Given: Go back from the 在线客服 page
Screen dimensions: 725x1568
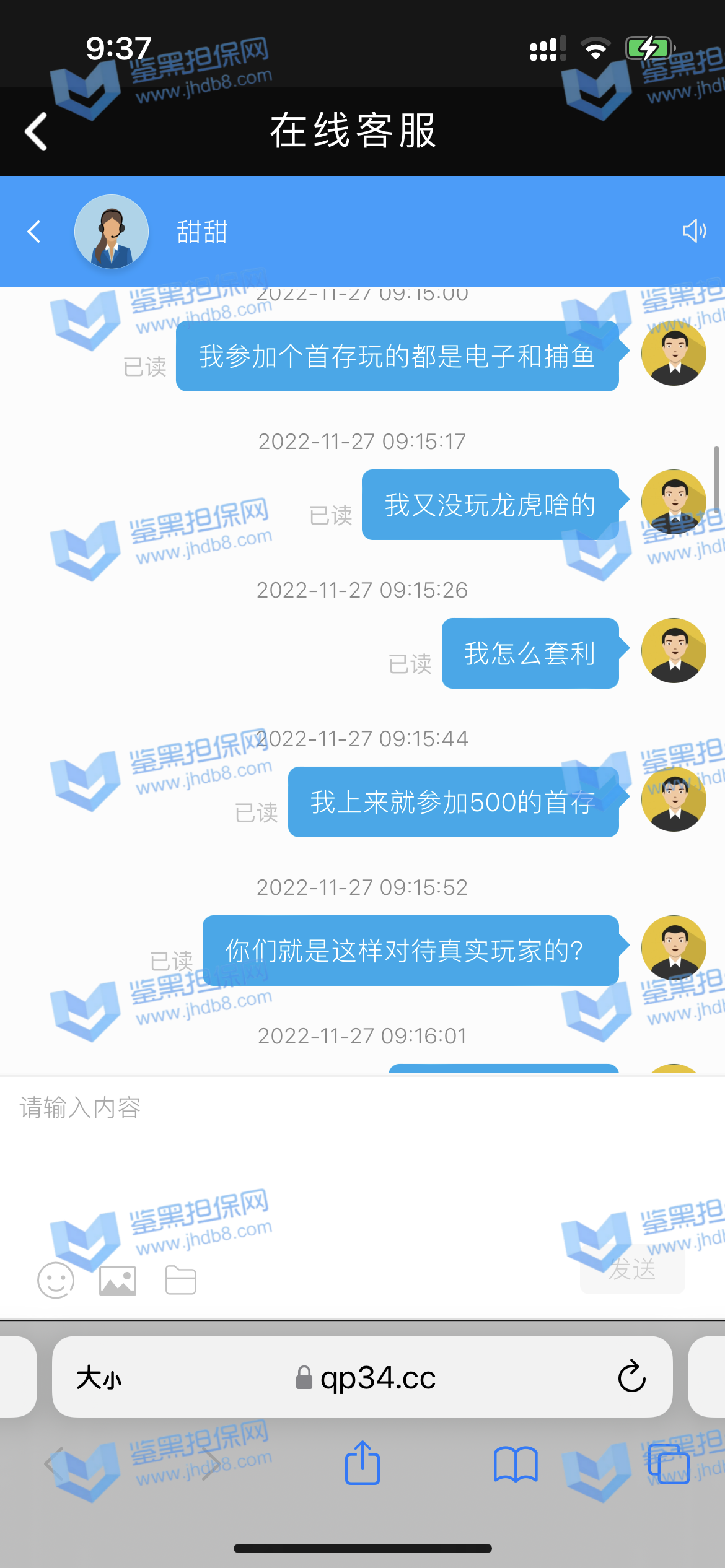Looking at the screenshot, I should [36, 131].
